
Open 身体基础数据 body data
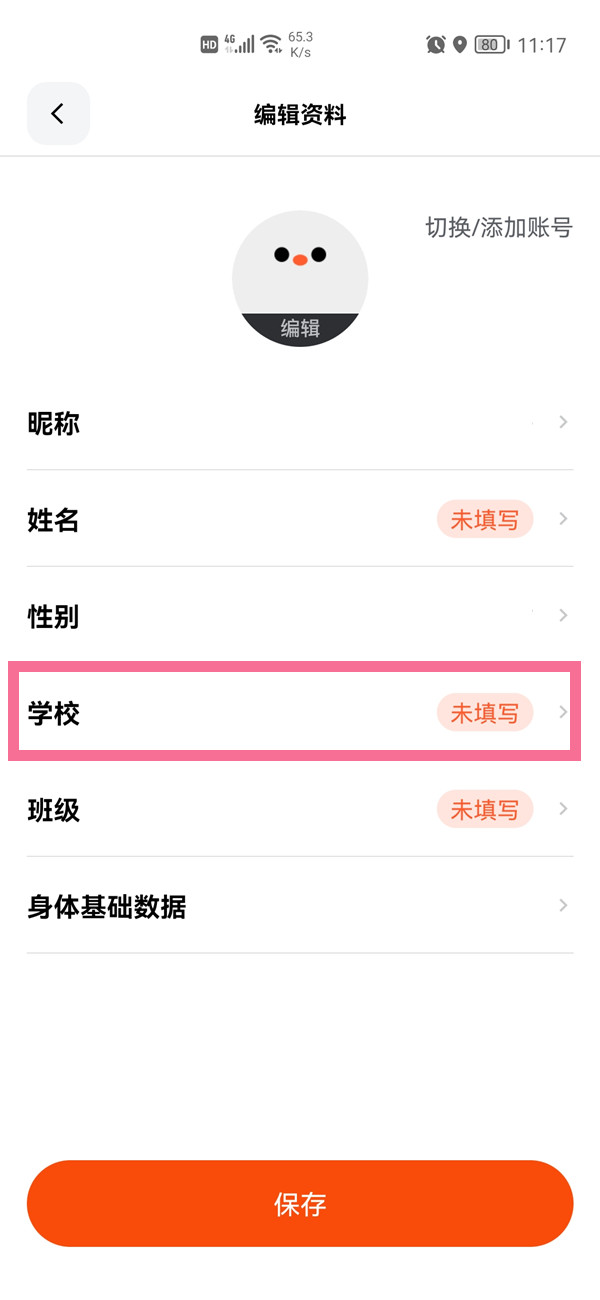(x=300, y=907)
